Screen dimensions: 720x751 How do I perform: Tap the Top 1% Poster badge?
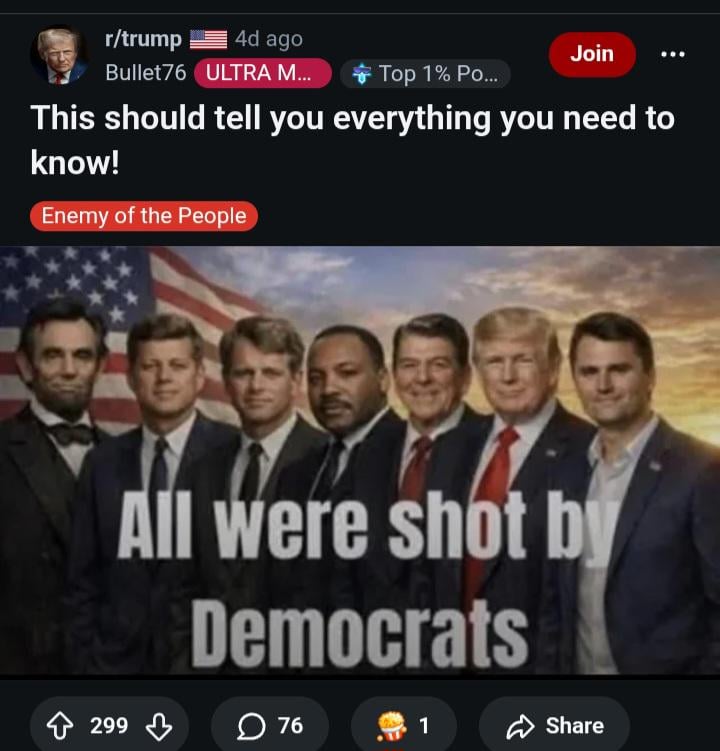pos(425,74)
